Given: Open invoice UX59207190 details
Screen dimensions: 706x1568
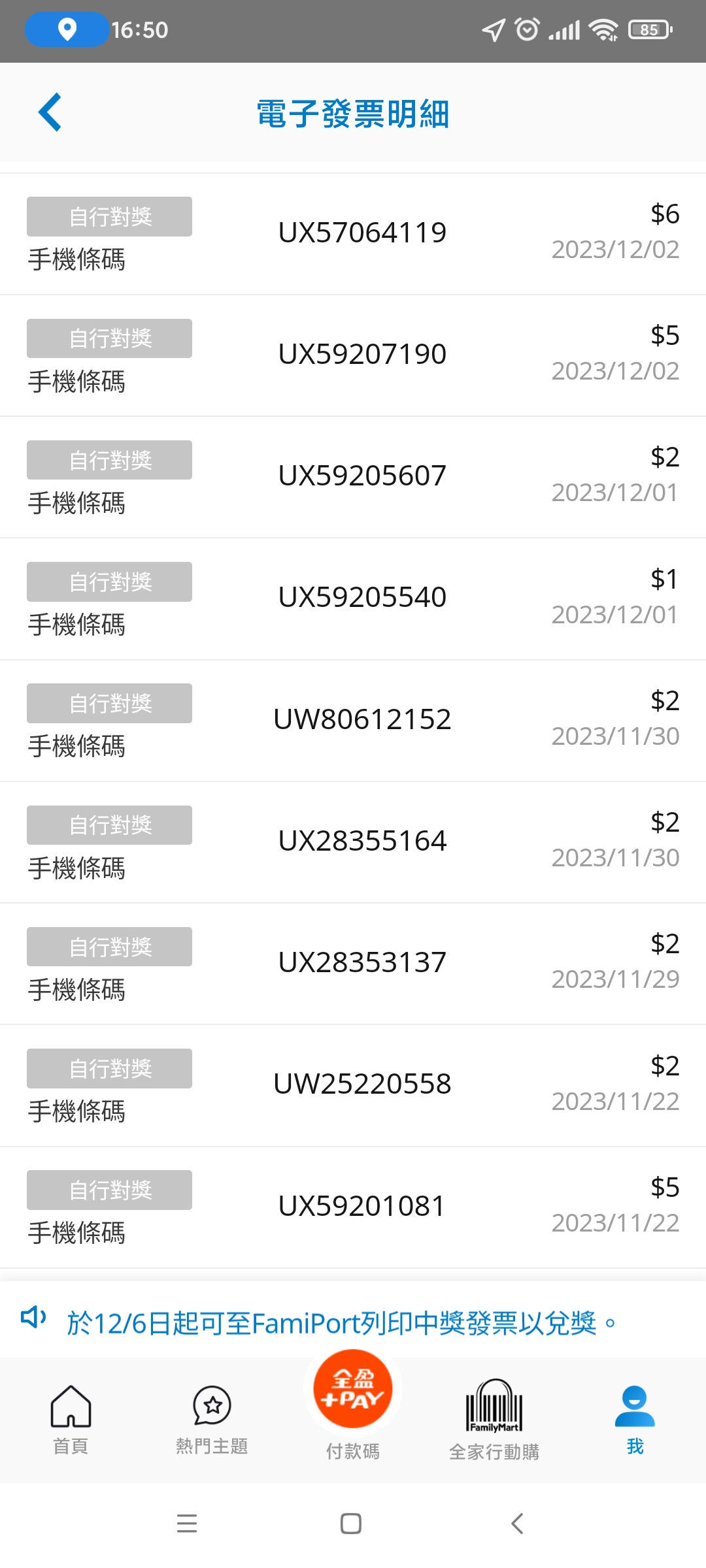Looking at the screenshot, I should coord(353,355).
